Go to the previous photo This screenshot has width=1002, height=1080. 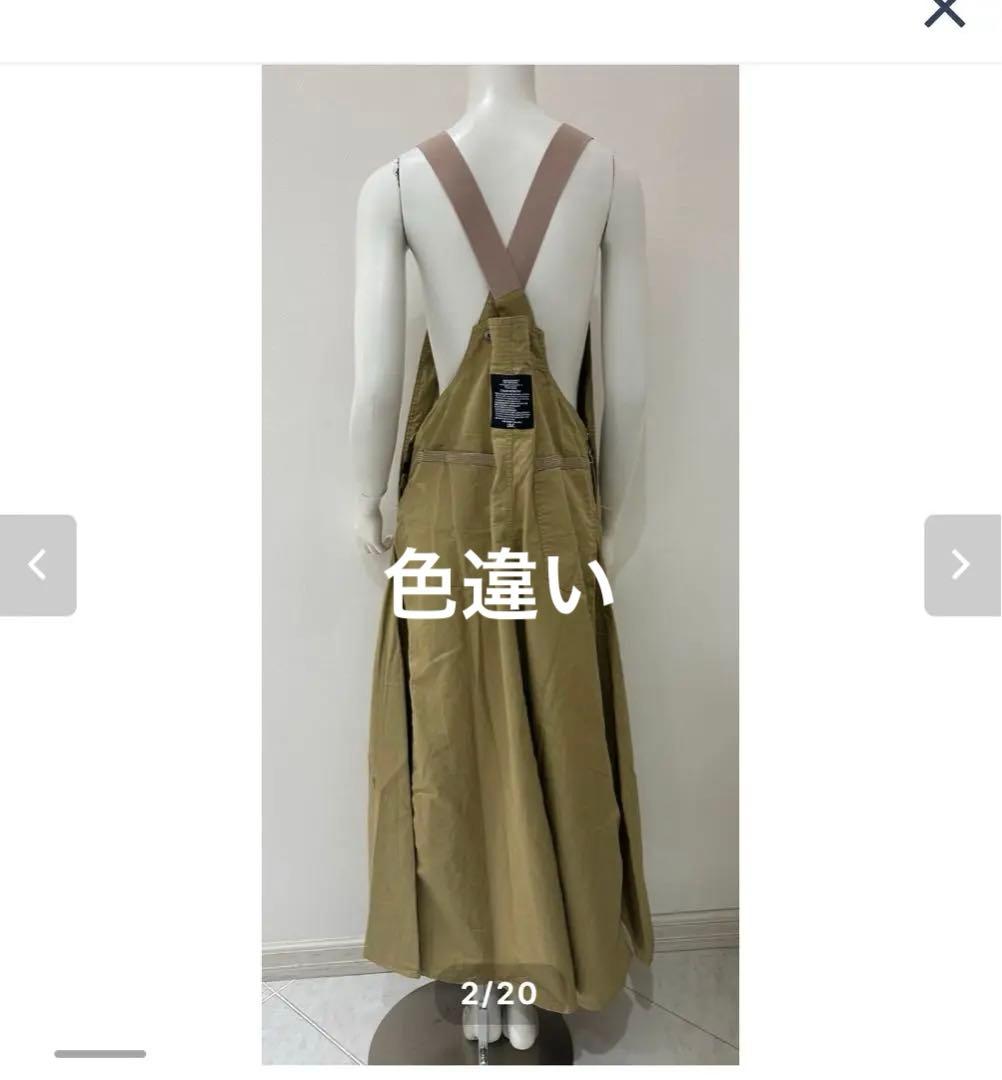[38, 565]
